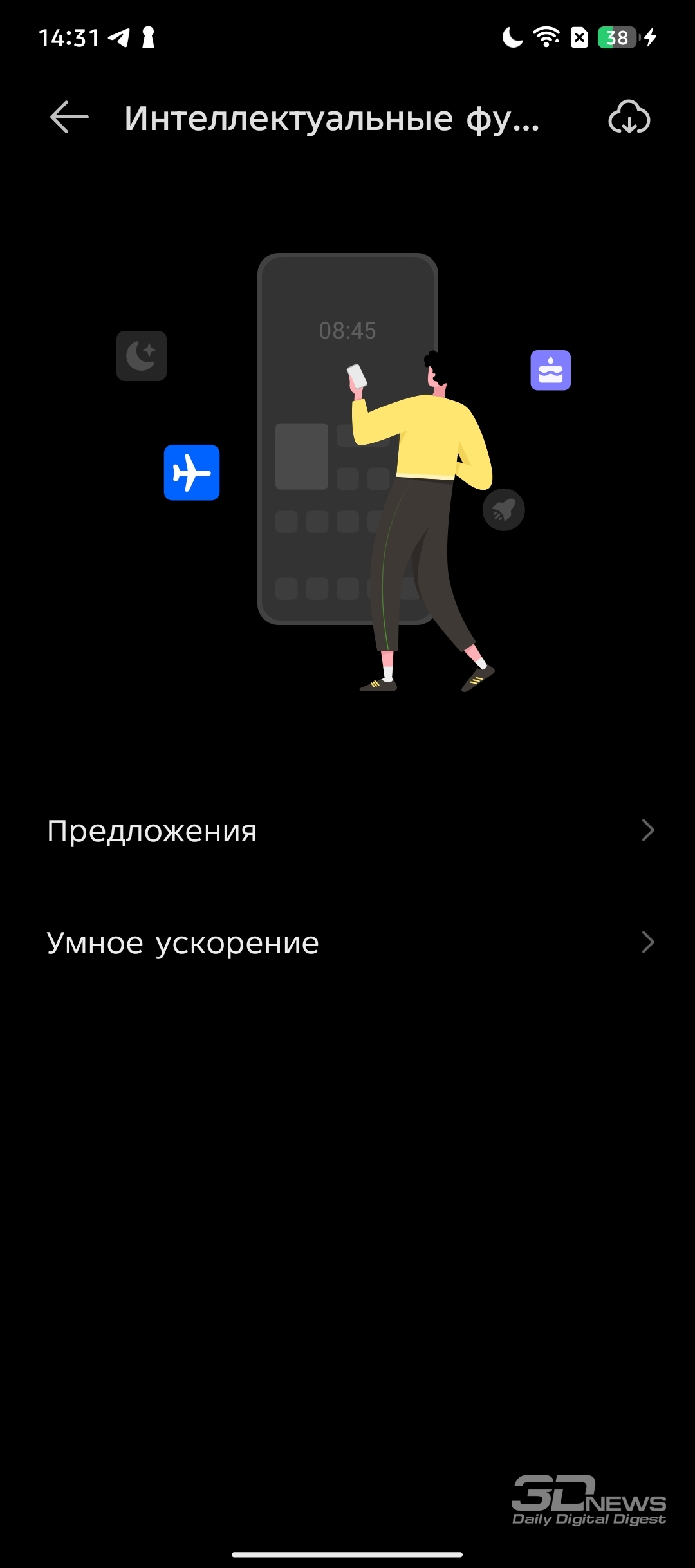The height and width of the screenshot is (1568, 695).
Task: Tap the cloud download icon
Action: tap(629, 117)
